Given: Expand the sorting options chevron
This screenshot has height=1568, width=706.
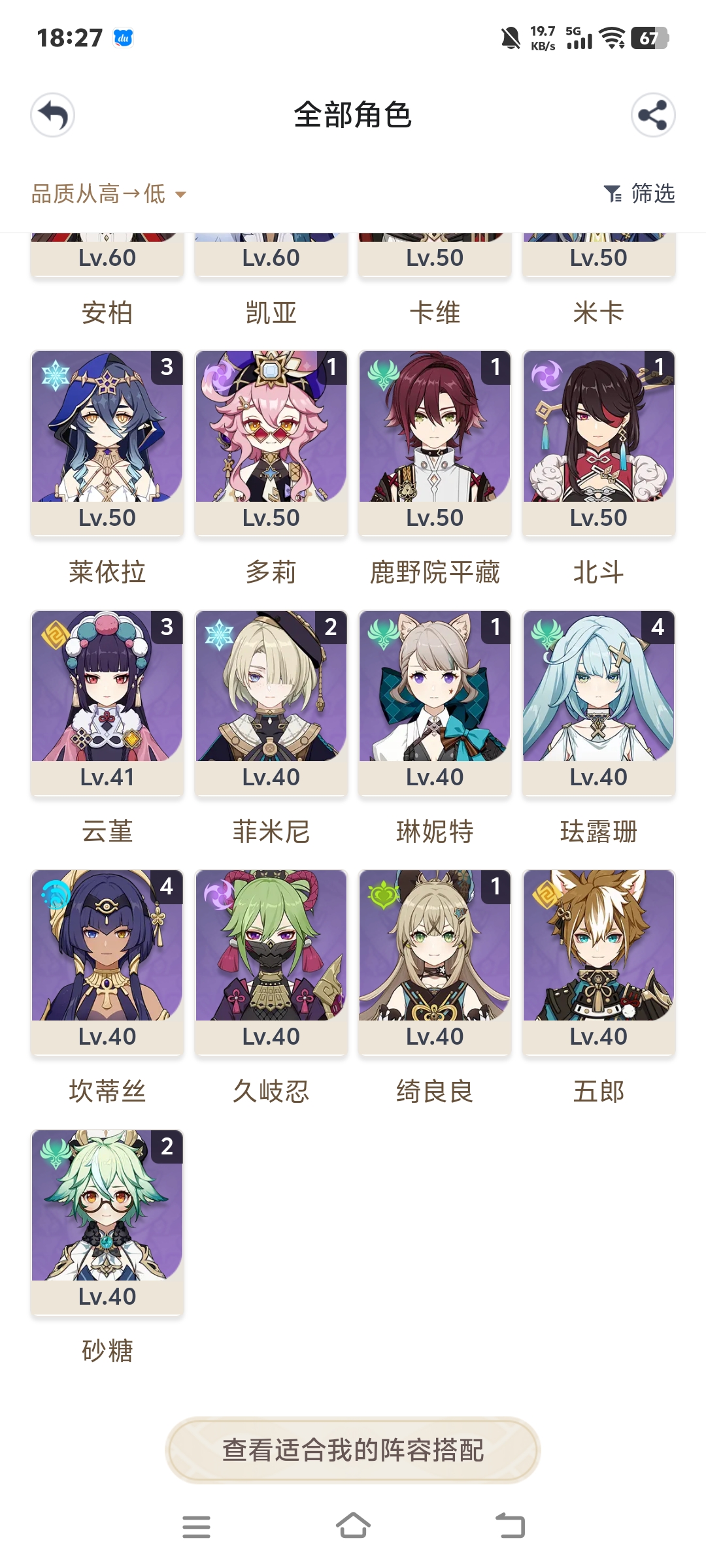Looking at the screenshot, I should tap(181, 195).
